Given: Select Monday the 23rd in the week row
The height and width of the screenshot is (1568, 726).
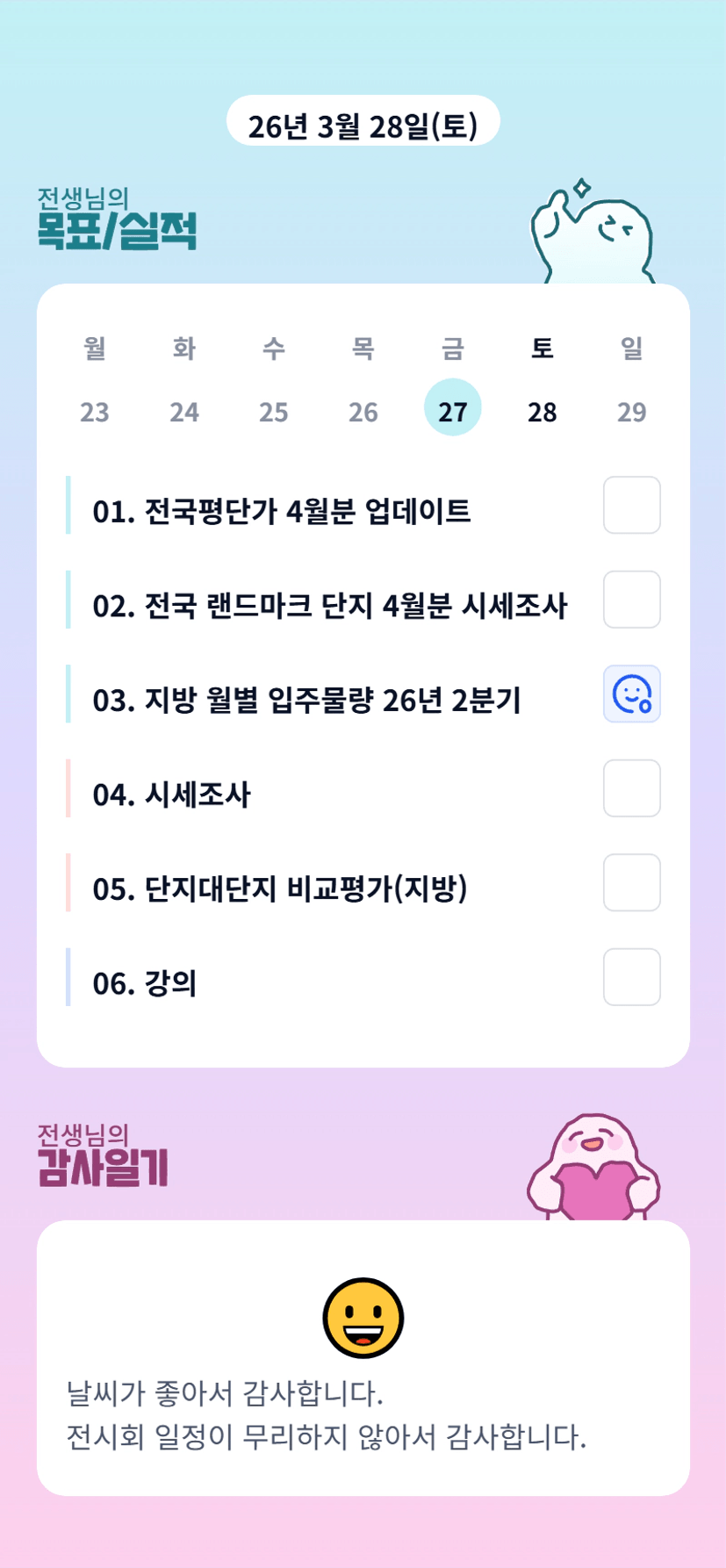Looking at the screenshot, I should tap(95, 410).
